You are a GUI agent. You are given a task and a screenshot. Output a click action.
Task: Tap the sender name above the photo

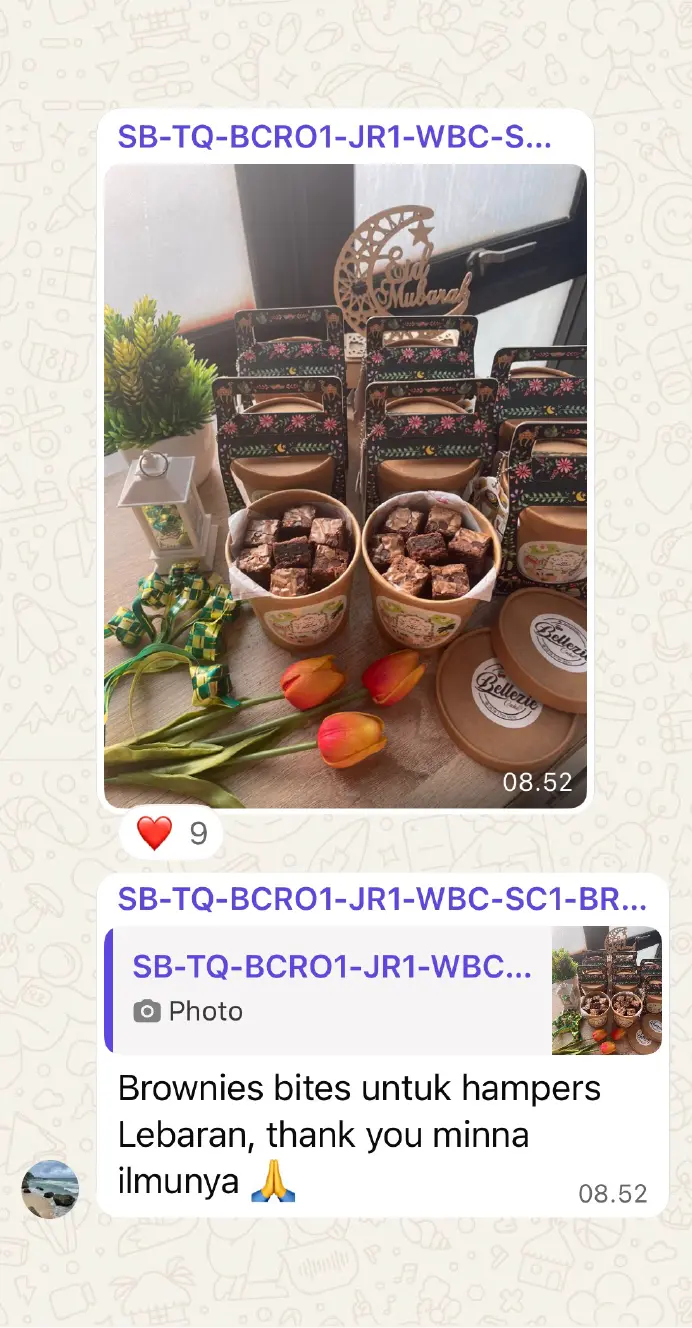(x=334, y=137)
